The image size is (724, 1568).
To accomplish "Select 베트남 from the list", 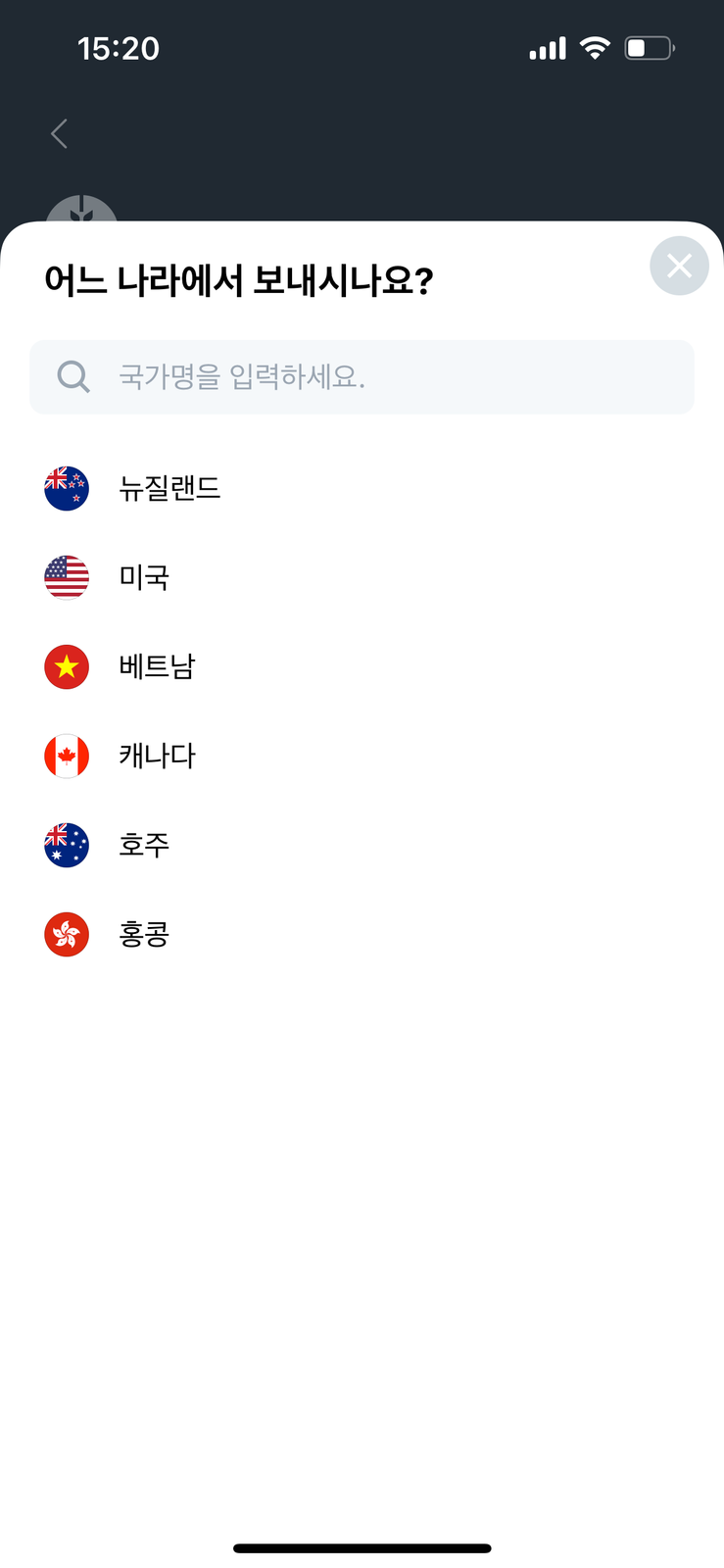I will 157,666.
